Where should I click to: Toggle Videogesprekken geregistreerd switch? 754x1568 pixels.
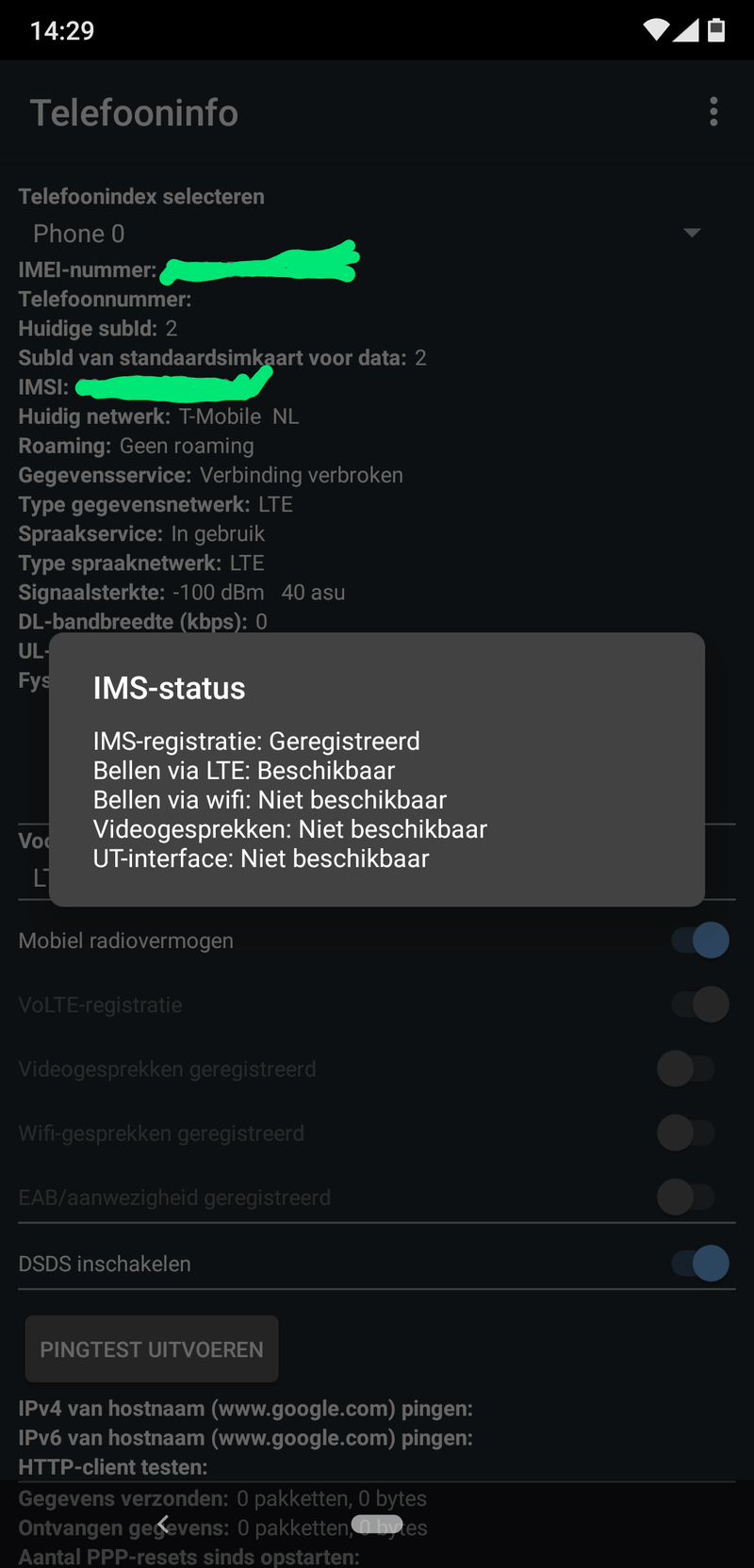[686, 1069]
